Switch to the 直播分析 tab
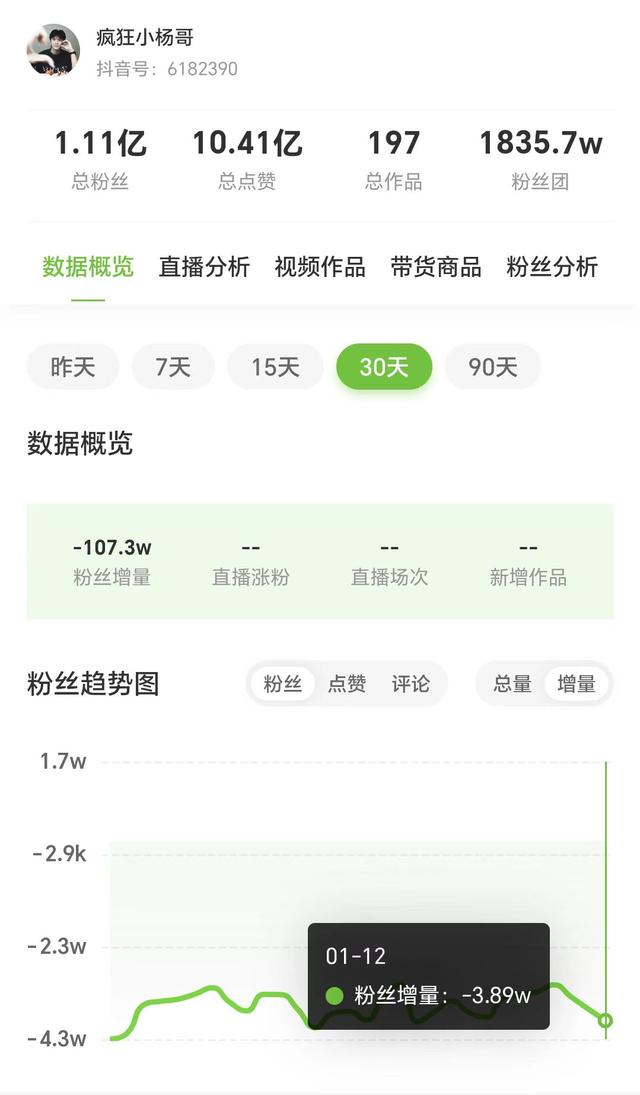The height and width of the screenshot is (1095, 640). pyautogui.click(x=204, y=267)
